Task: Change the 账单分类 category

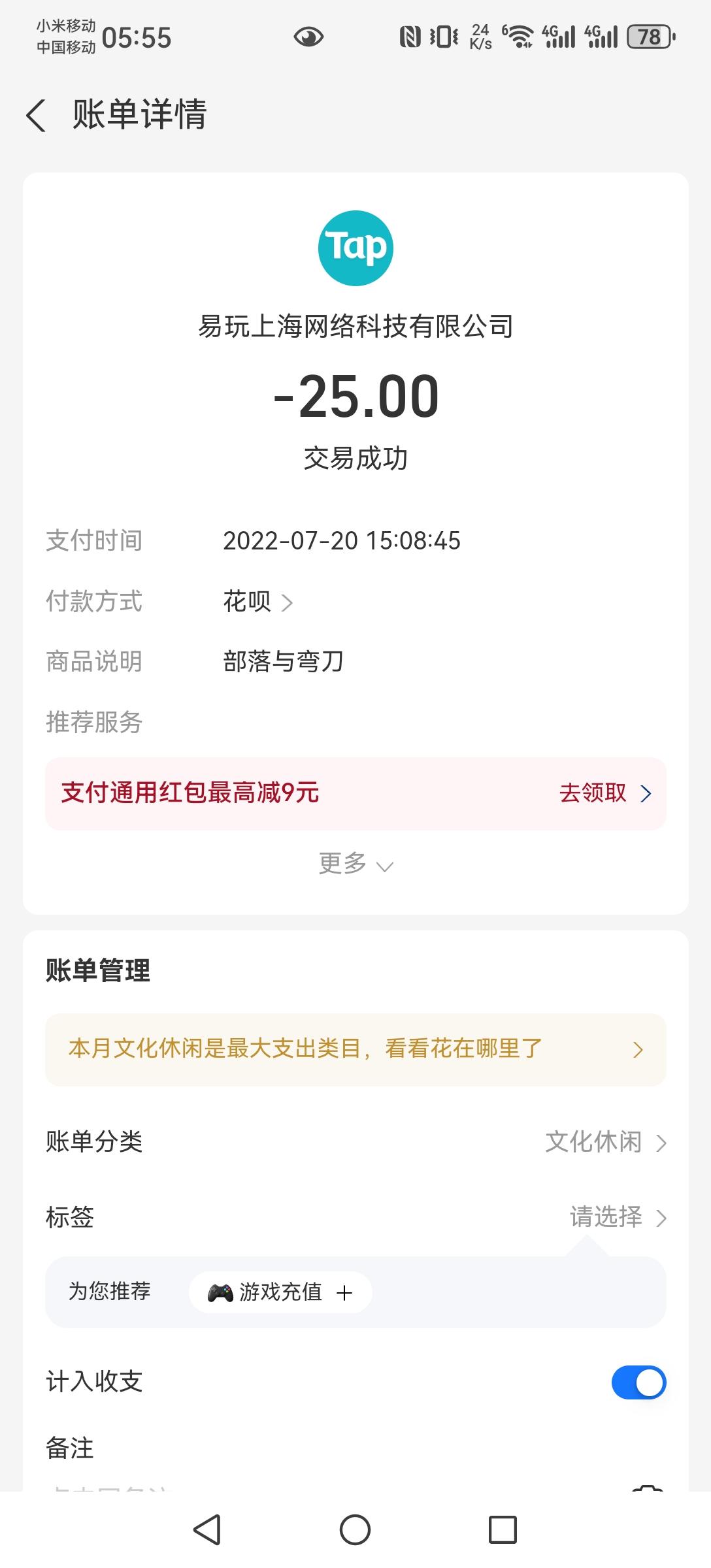Action: click(355, 1142)
